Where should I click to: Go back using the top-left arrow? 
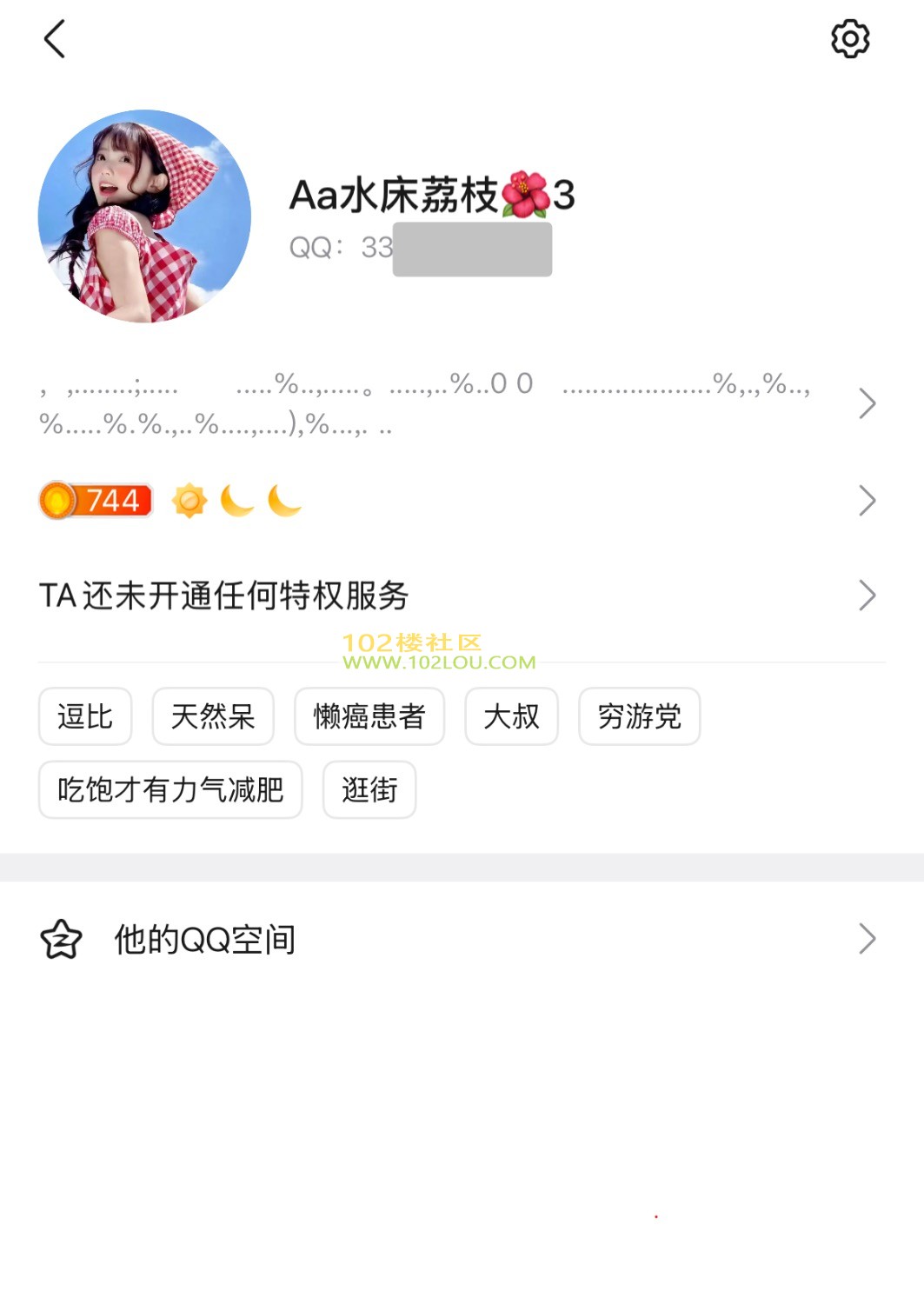[55, 39]
